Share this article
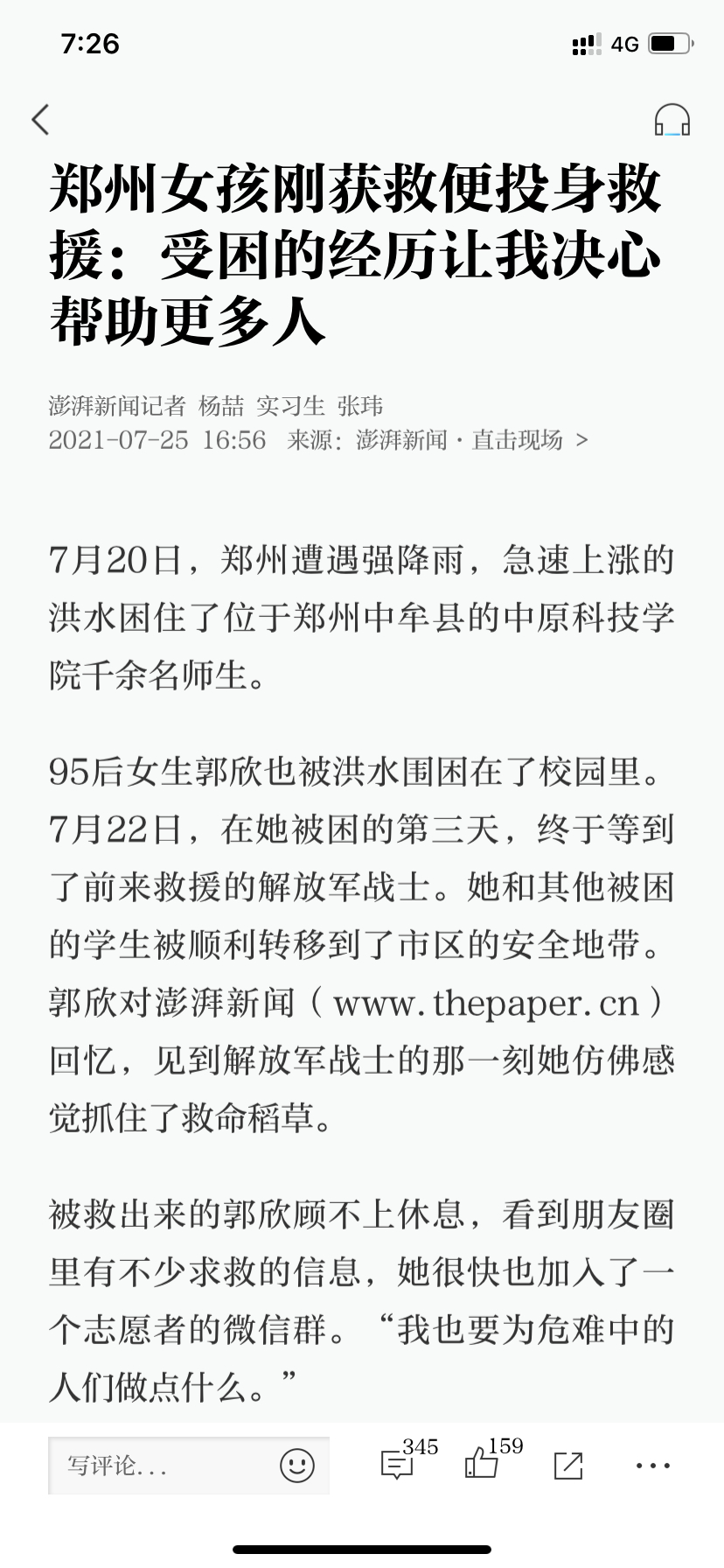This screenshot has height=1568, width=724. click(x=568, y=1465)
